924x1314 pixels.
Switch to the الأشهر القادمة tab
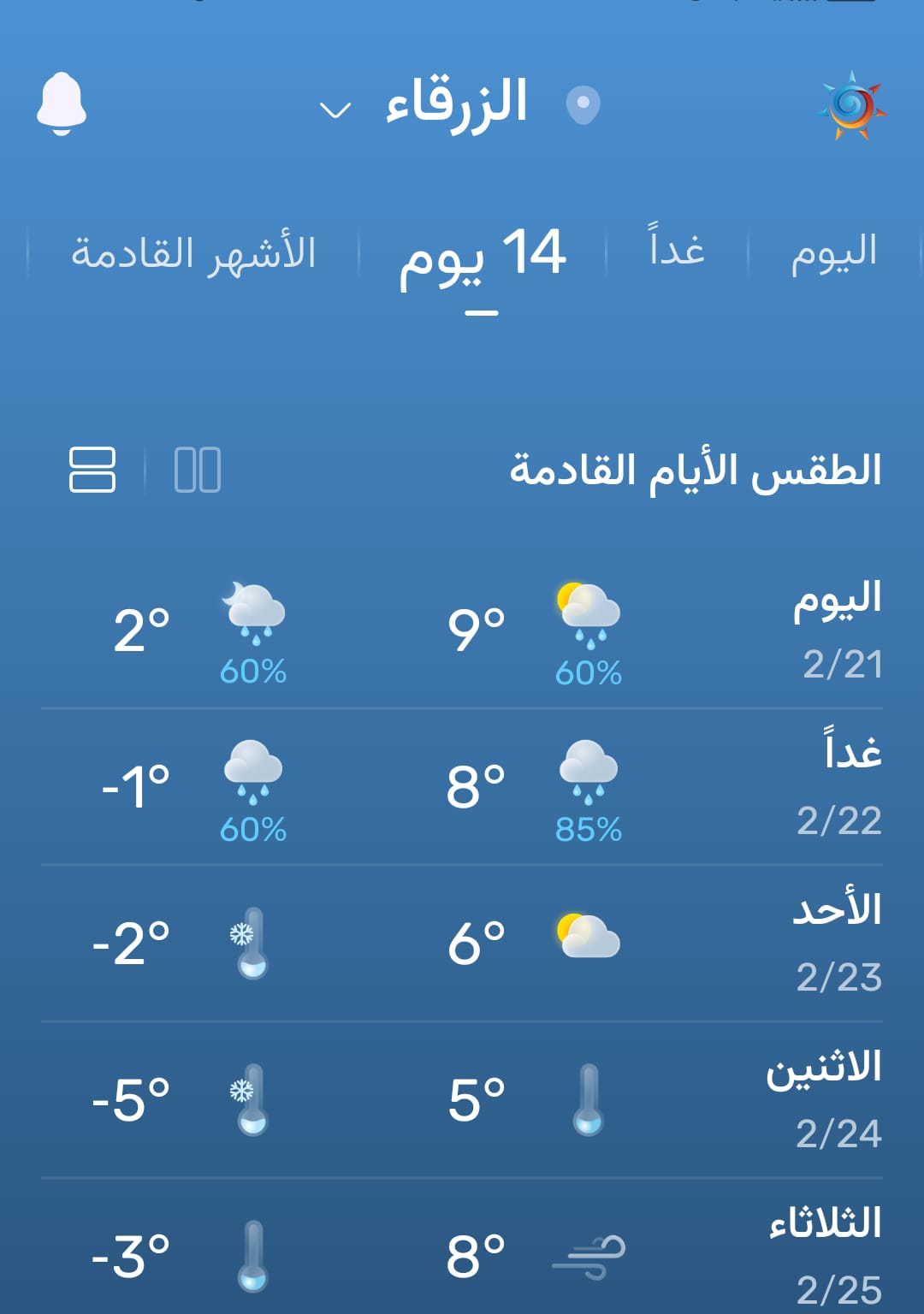(x=193, y=253)
